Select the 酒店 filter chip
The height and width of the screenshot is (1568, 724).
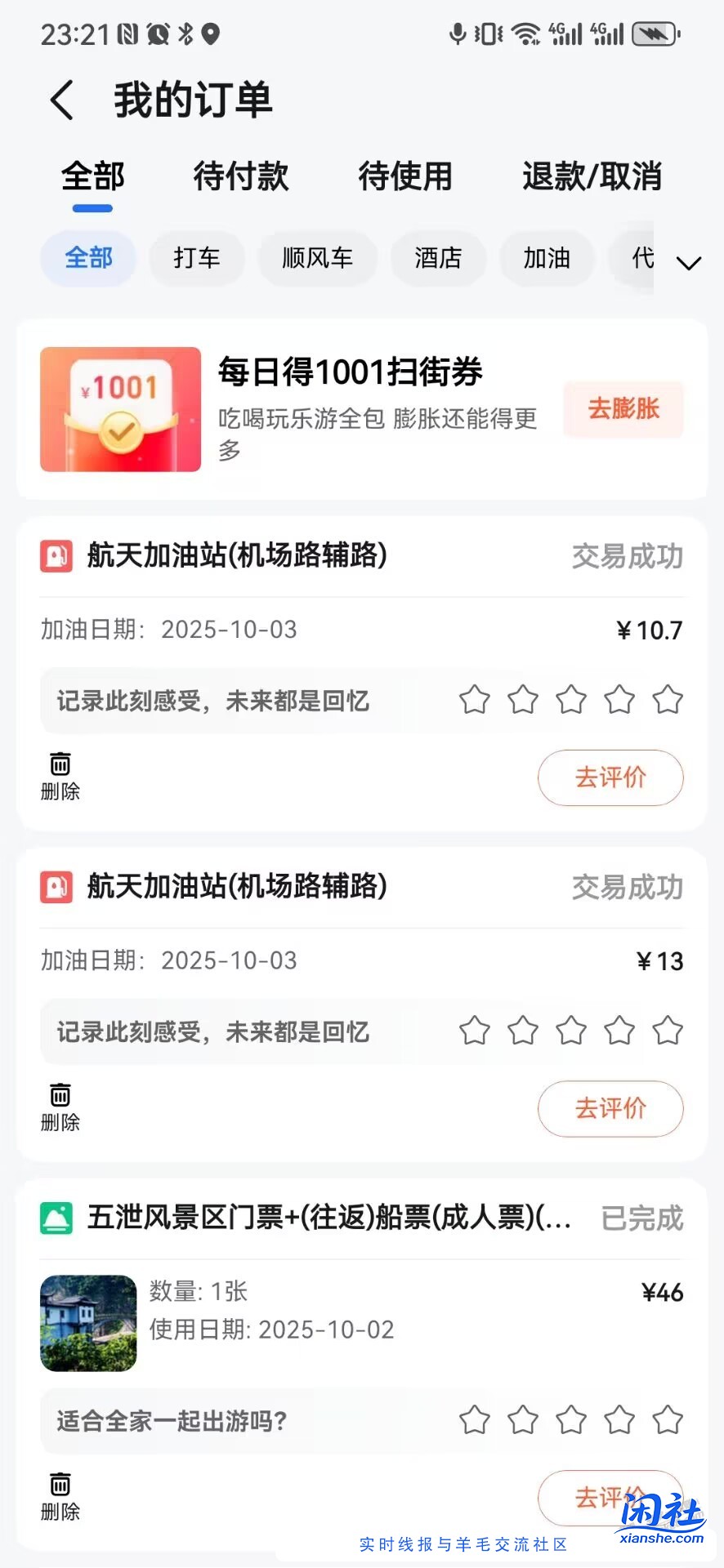(438, 258)
